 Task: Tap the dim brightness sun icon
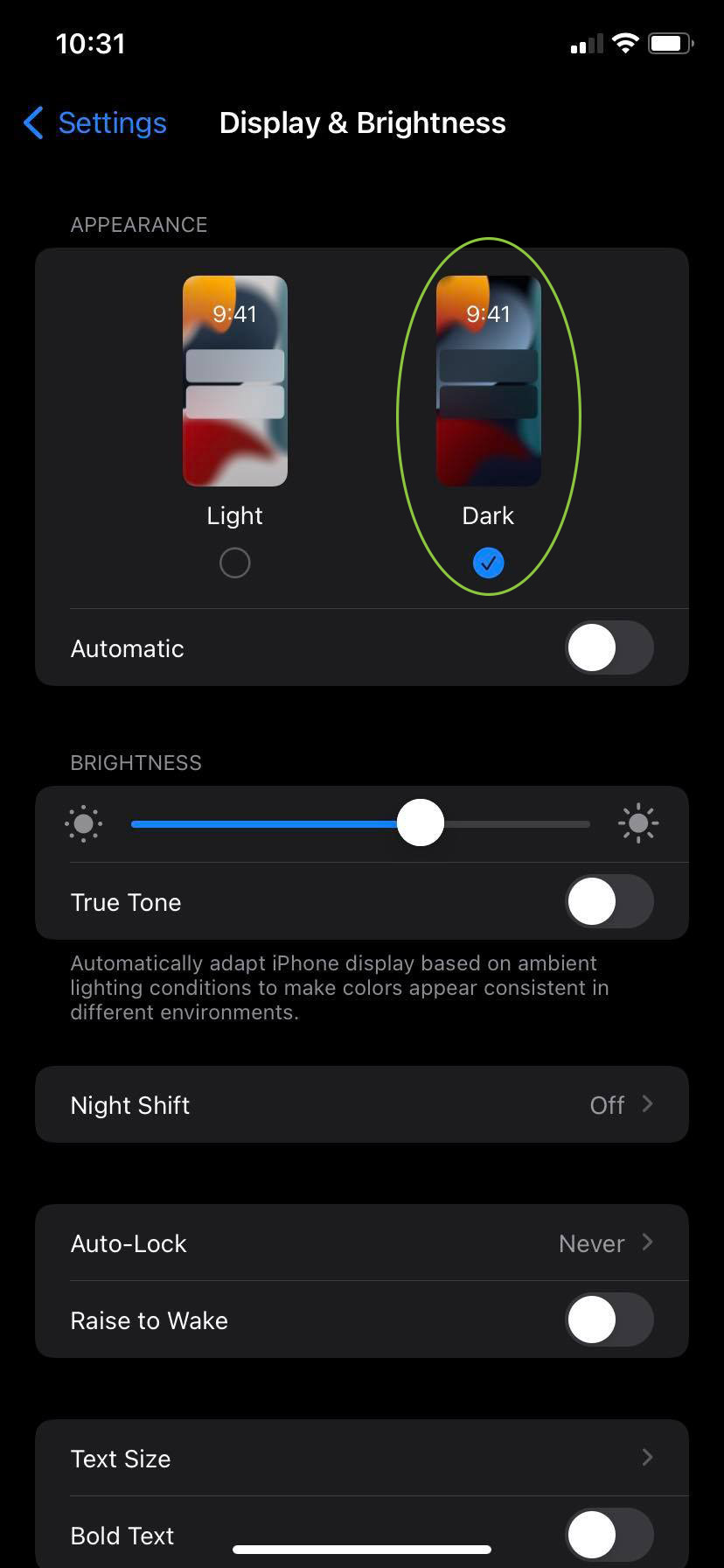(83, 823)
